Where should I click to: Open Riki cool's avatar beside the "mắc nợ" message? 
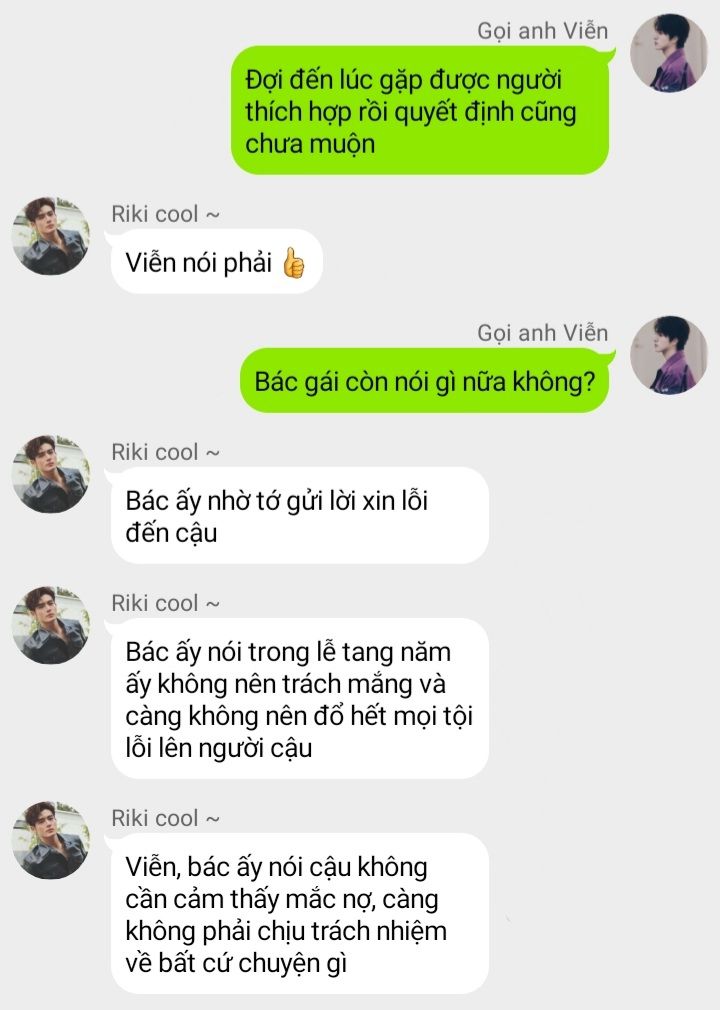click(50, 840)
